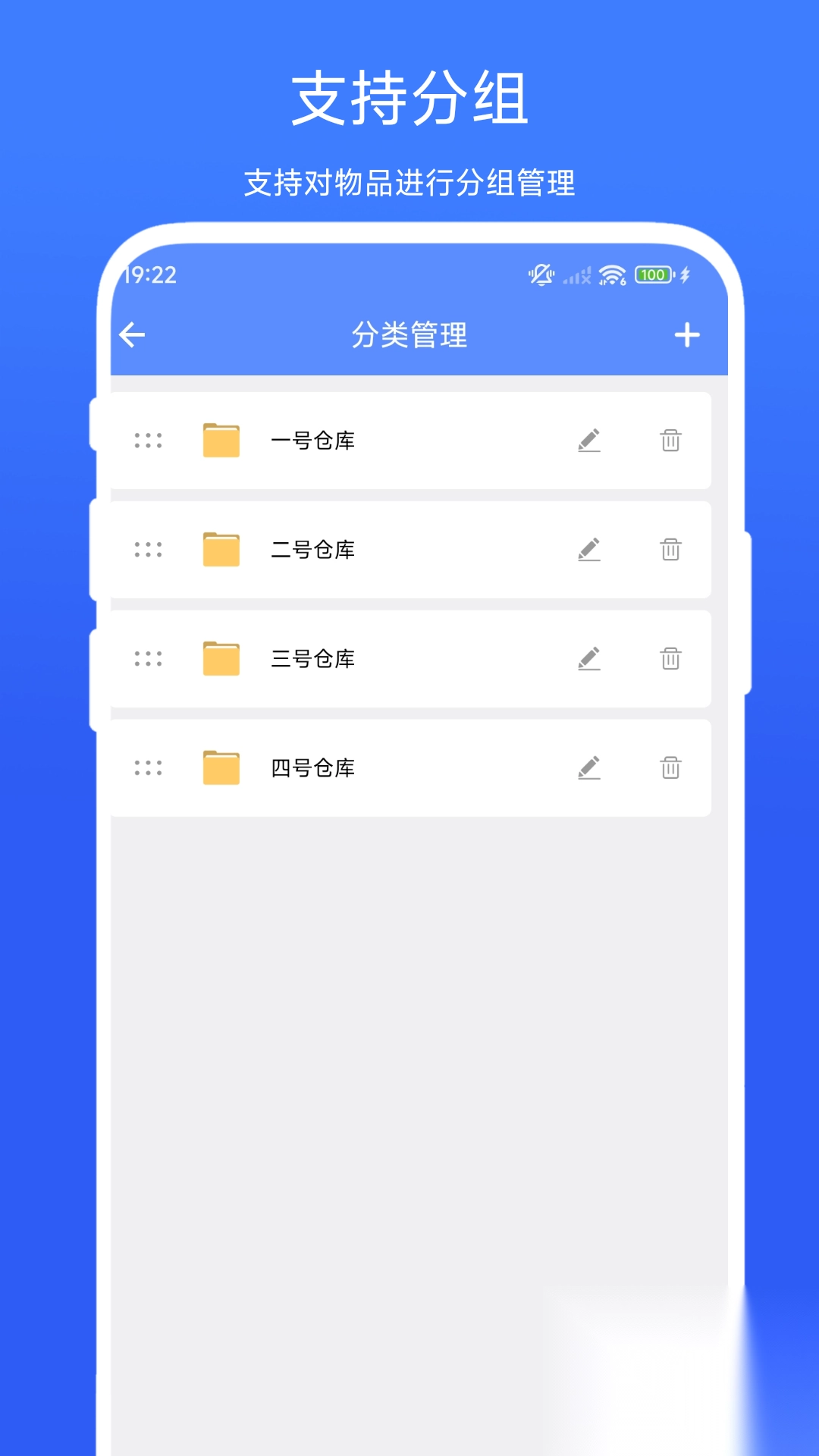Tap the Wi-Fi icon in the status bar
This screenshot has width=819, height=1456.
point(610,275)
